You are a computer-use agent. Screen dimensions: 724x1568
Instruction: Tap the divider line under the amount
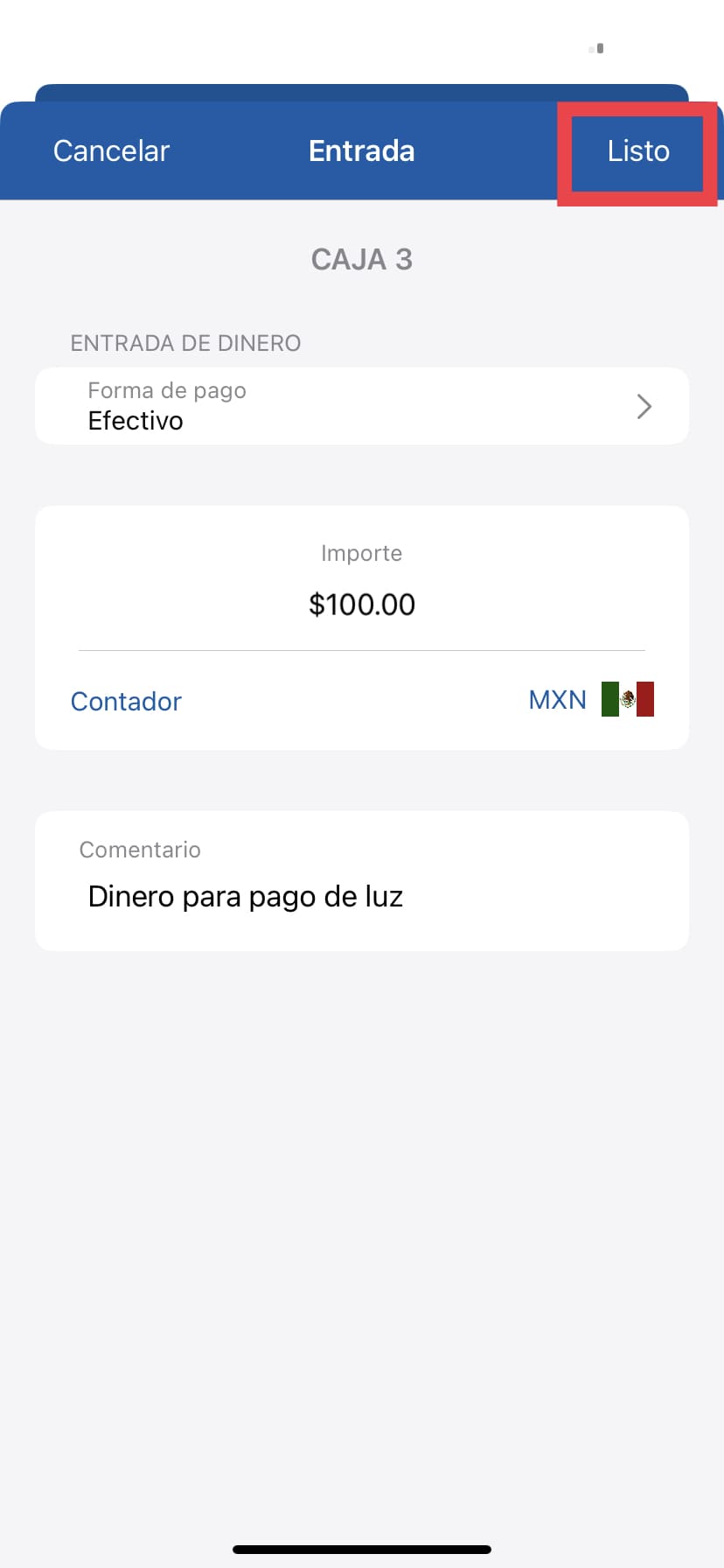click(362, 649)
